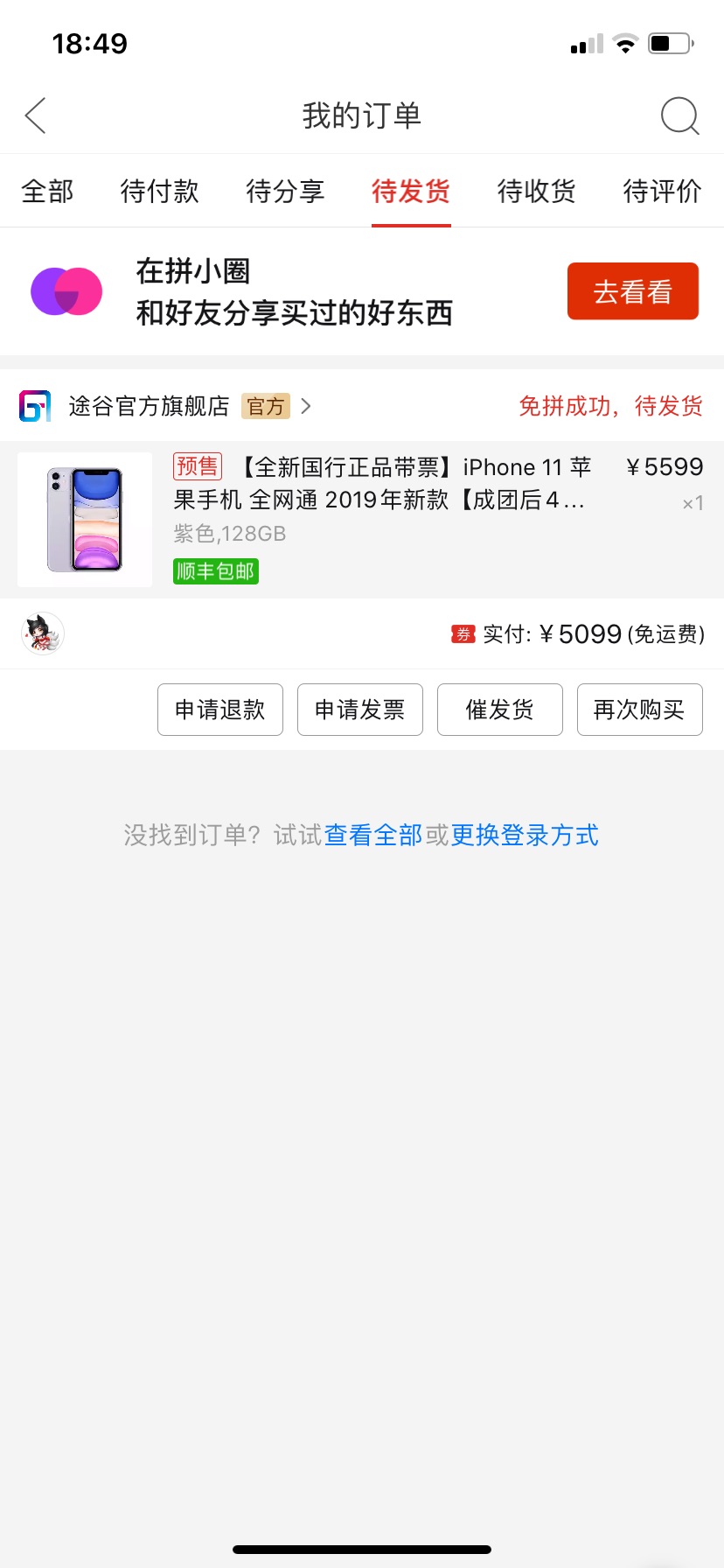Select the 待分享 tab
Image resolution: width=724 pixels, height=1568 pixels.
[x=285, y=191]
